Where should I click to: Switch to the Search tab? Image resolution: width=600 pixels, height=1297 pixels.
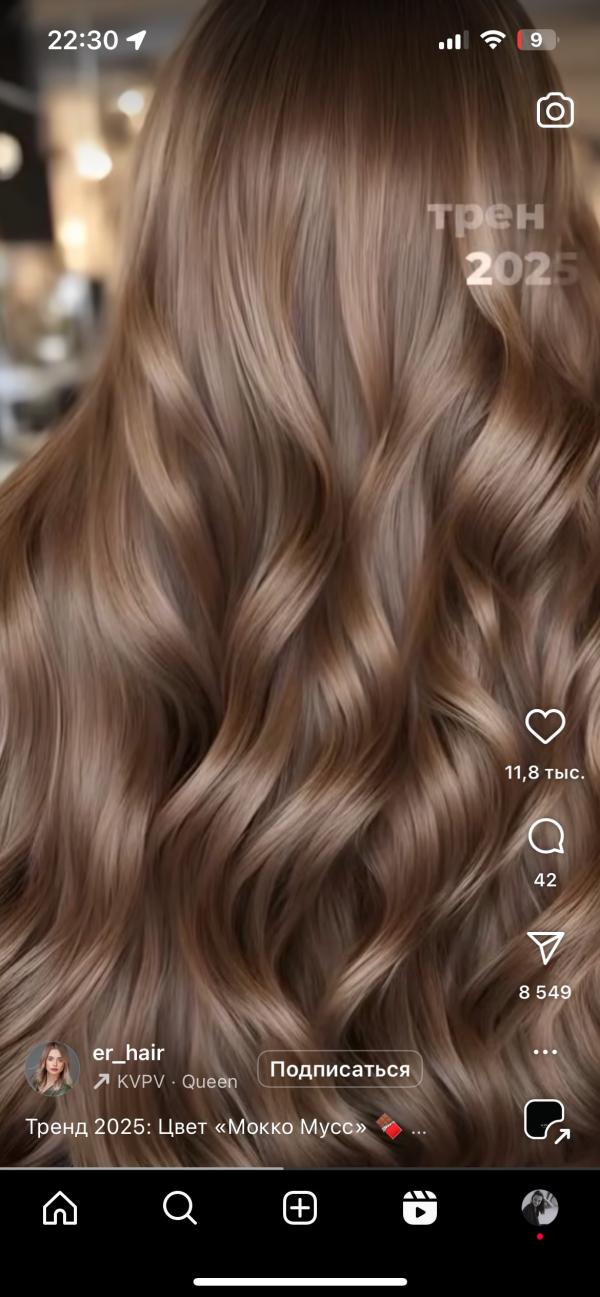[180, 1209]
